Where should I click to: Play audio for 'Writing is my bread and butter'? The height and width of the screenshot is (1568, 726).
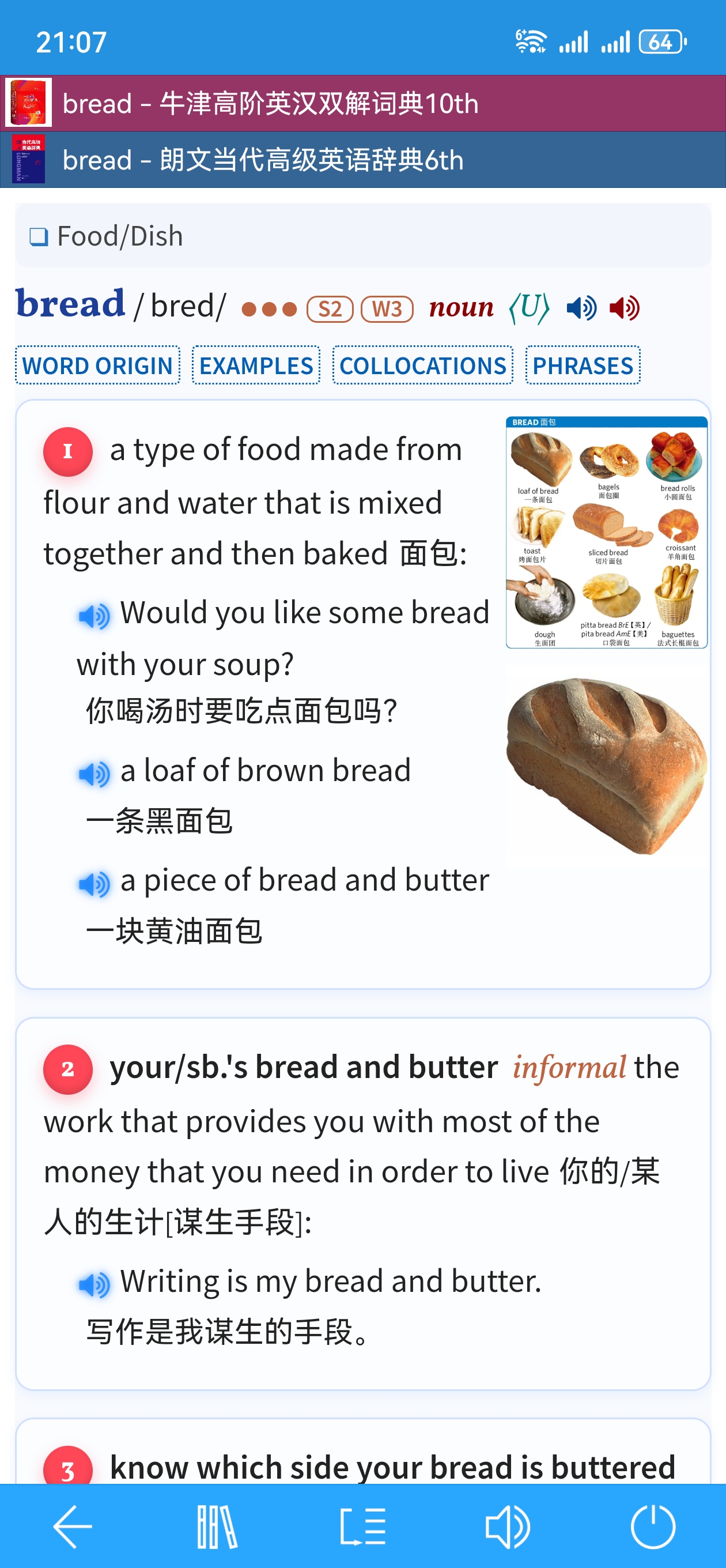[x=94, y=1285]
